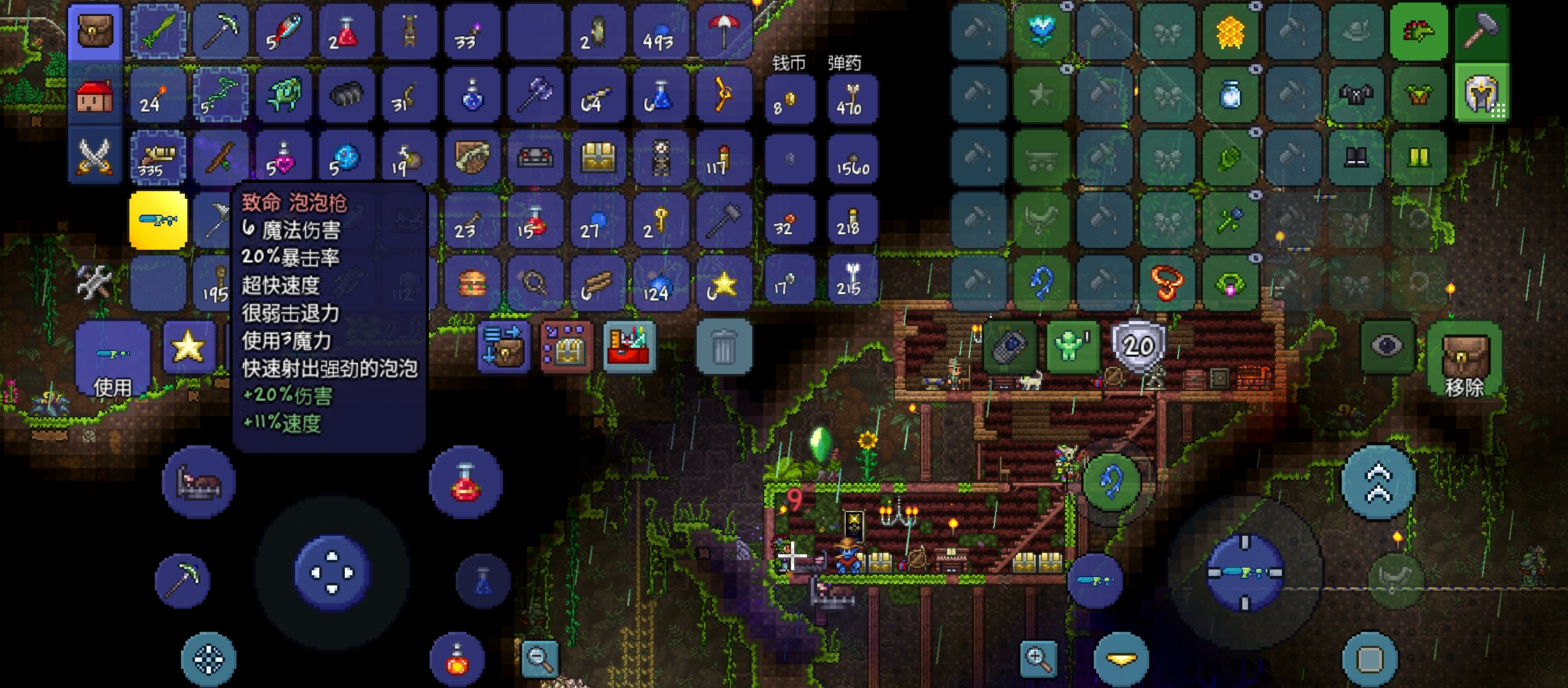Tap the quick stack to chests button
The width and height of the screenshot is (1568, 688).
pos(504,347)
